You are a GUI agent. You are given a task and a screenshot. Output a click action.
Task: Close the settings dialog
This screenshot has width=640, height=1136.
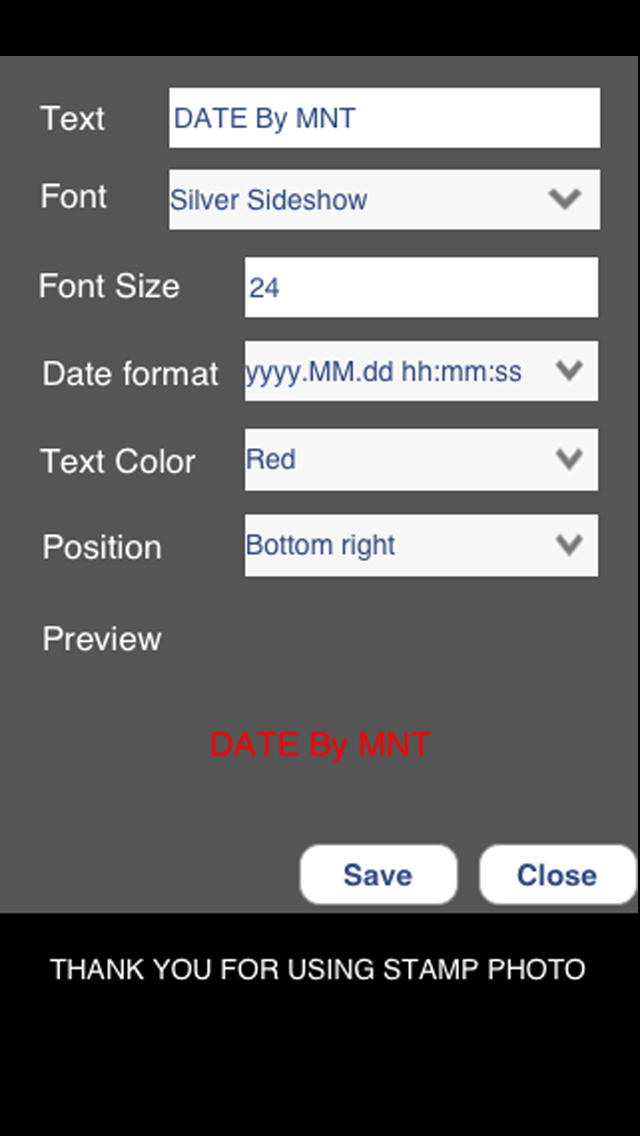tap(557, 874)
